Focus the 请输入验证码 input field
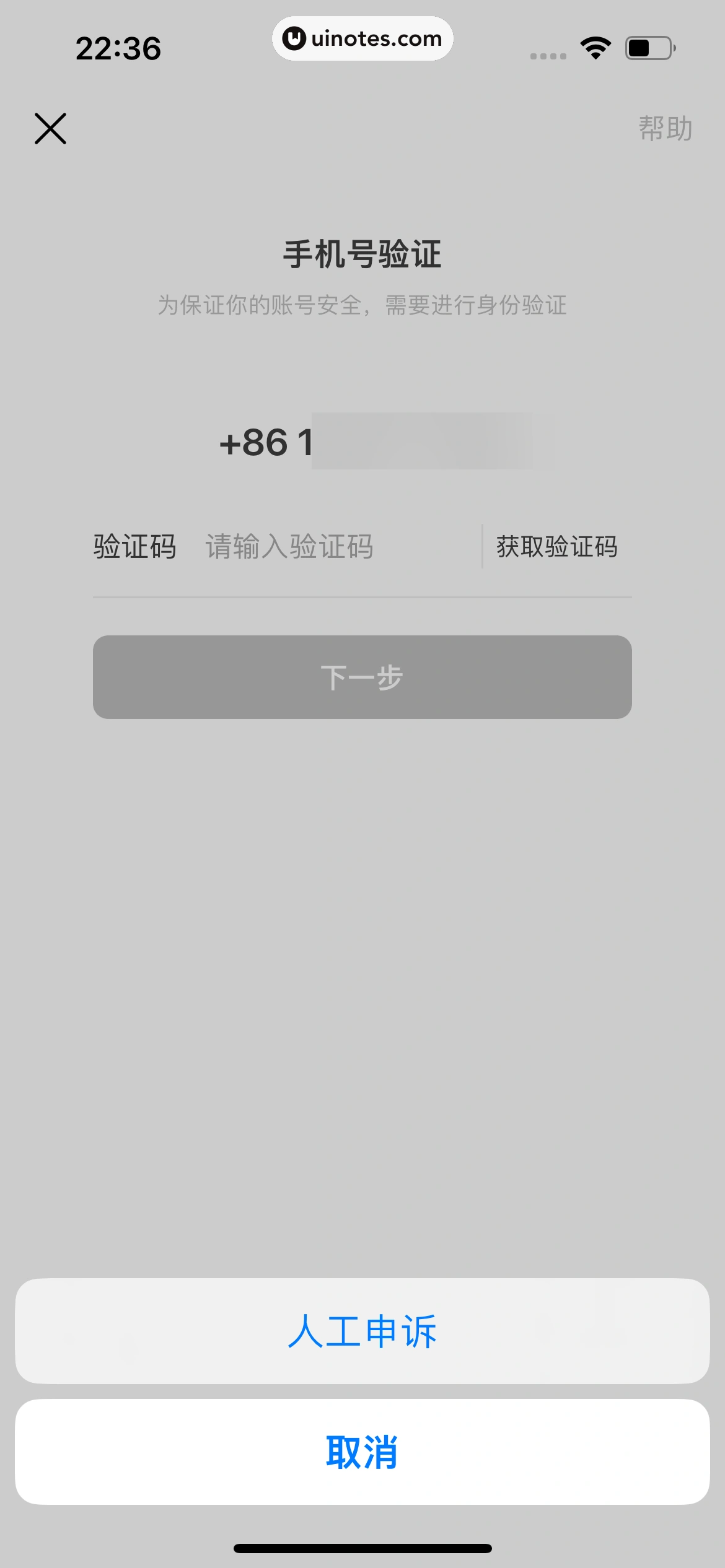This screenshot has height=1568, width=725. pos(335,547)
